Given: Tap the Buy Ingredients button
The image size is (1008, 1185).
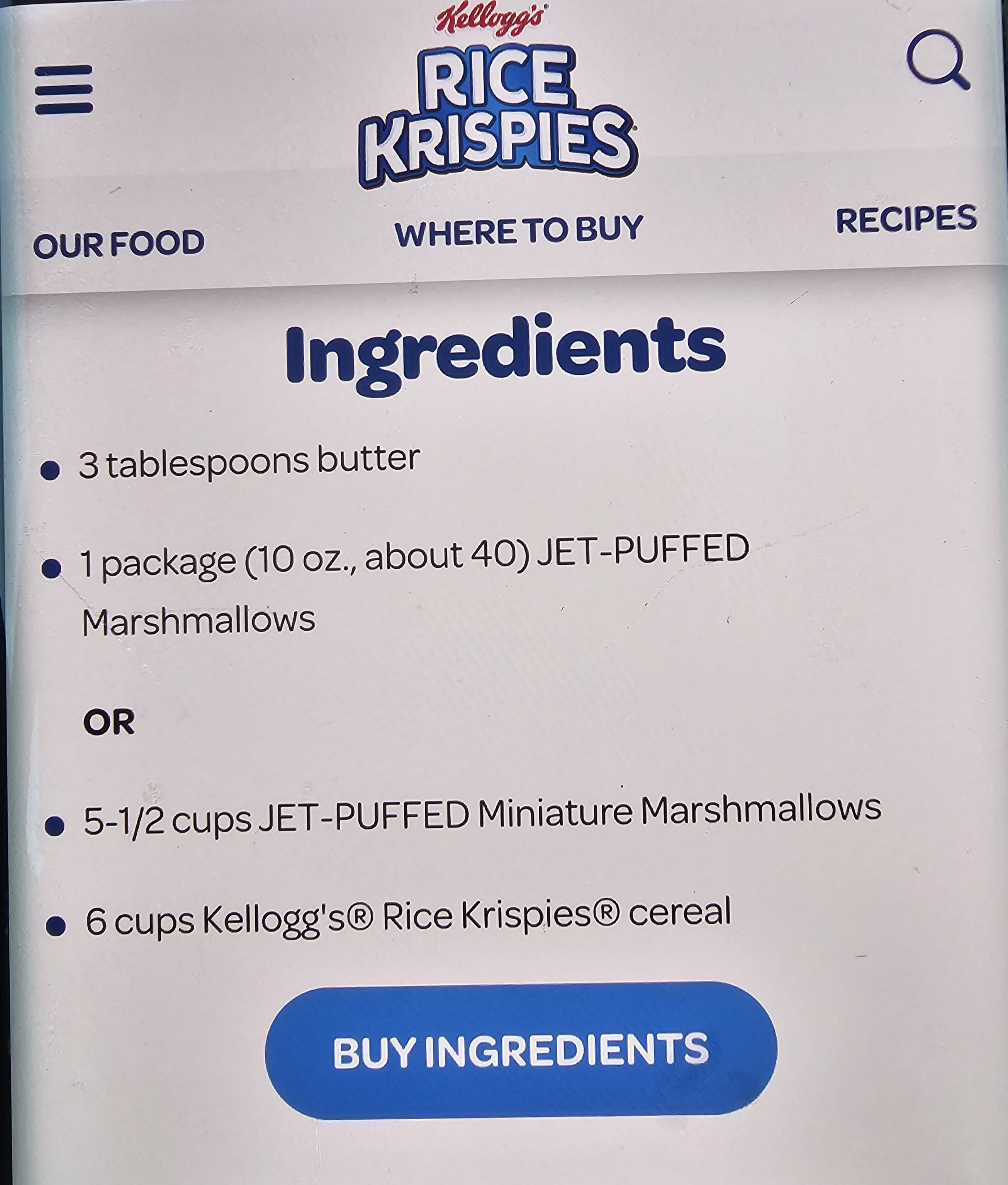Looking at the screenshot, I should tap(521, 1050).
